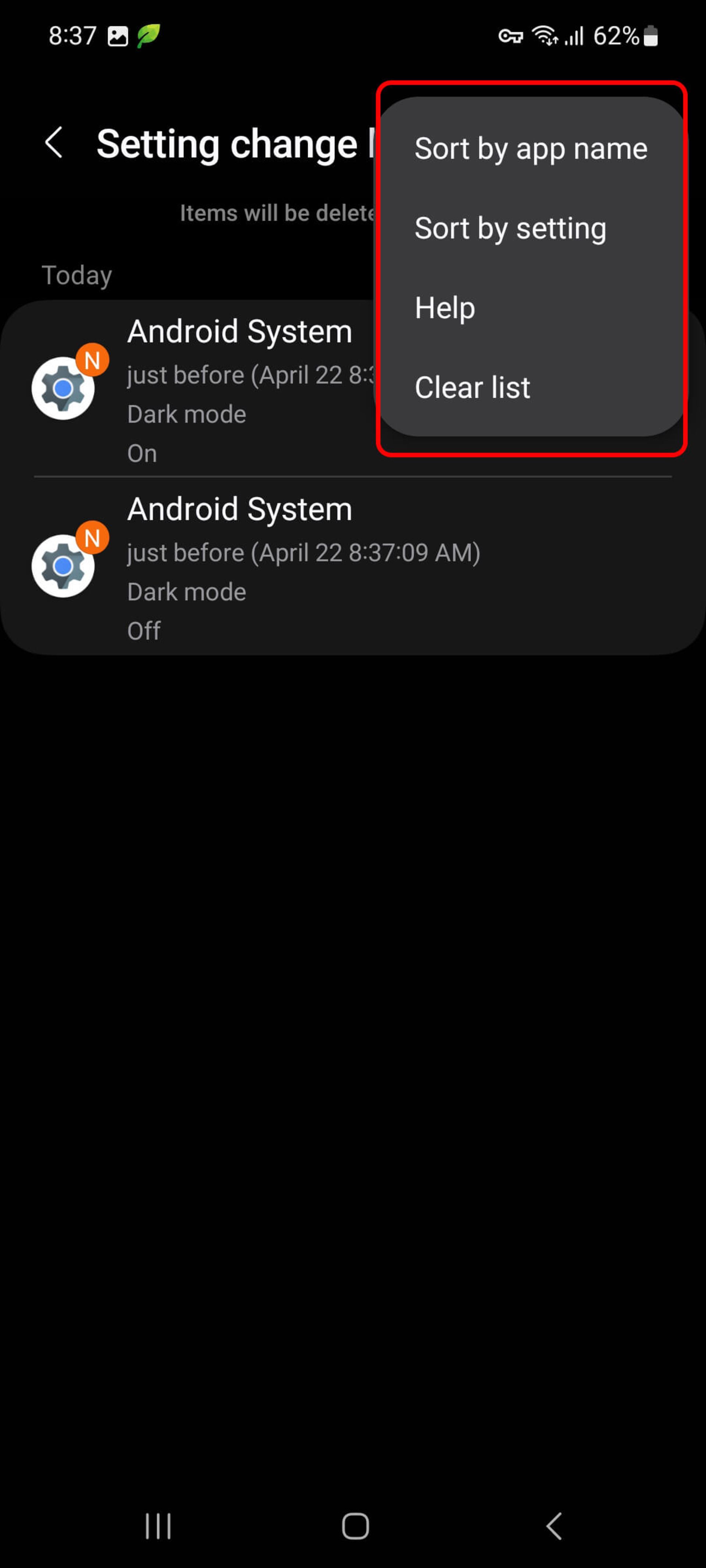The image size is (706, 1568).
Task: Choose Sort by setting option
Action: pos(510,228)
